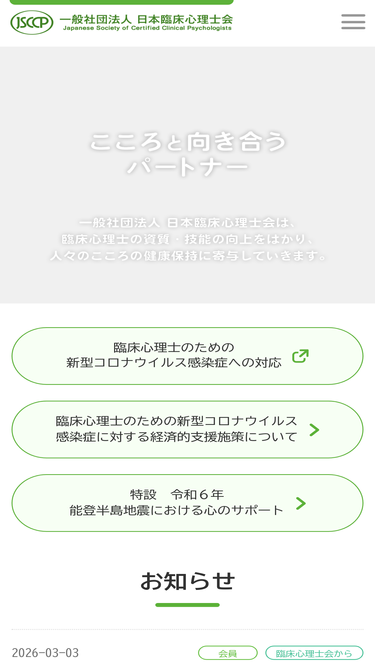Open the hamburger menu
This screenshot has width=375, height=667.
pos(353,22)
